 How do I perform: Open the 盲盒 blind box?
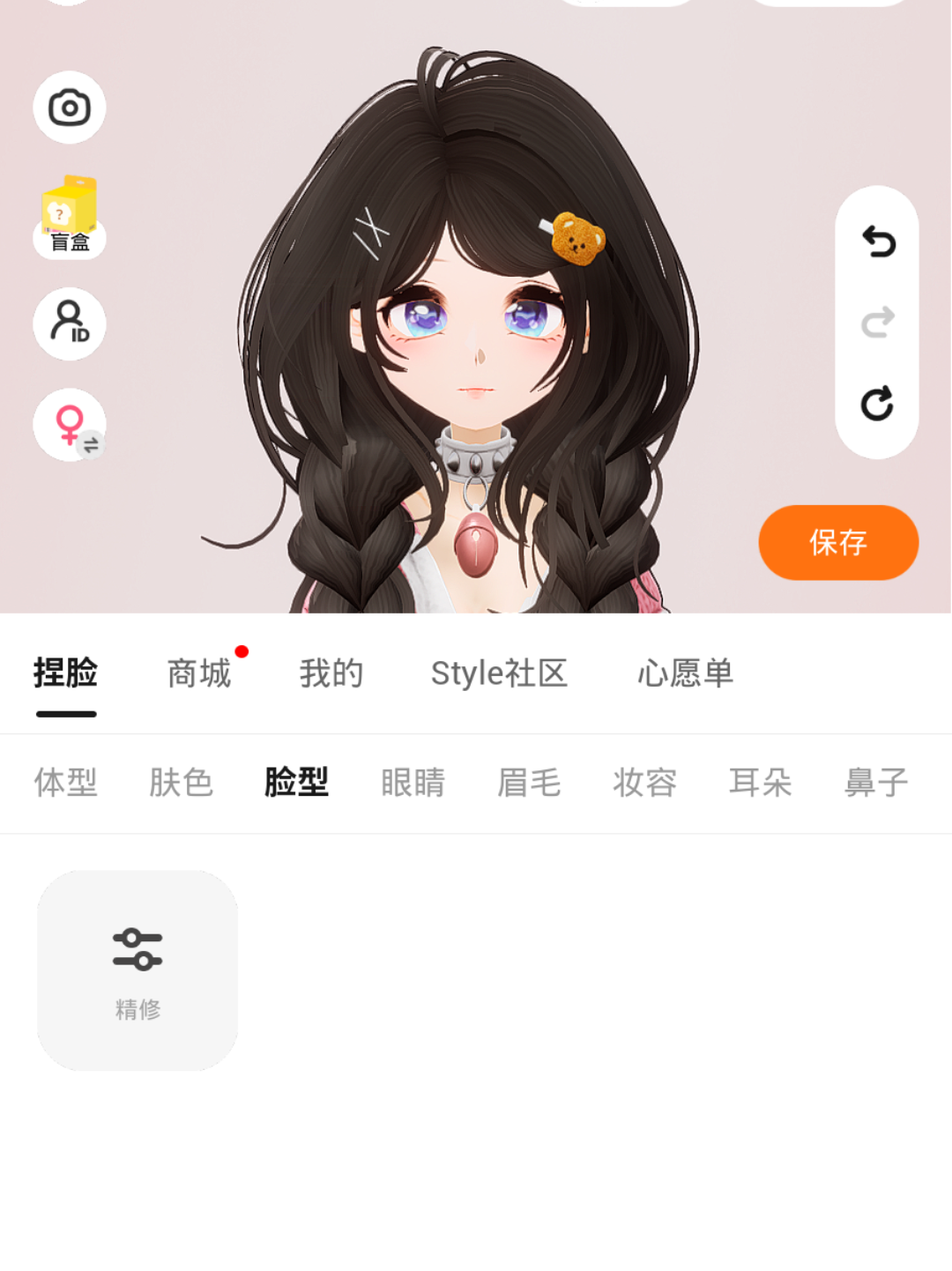(x=69, y=217)
